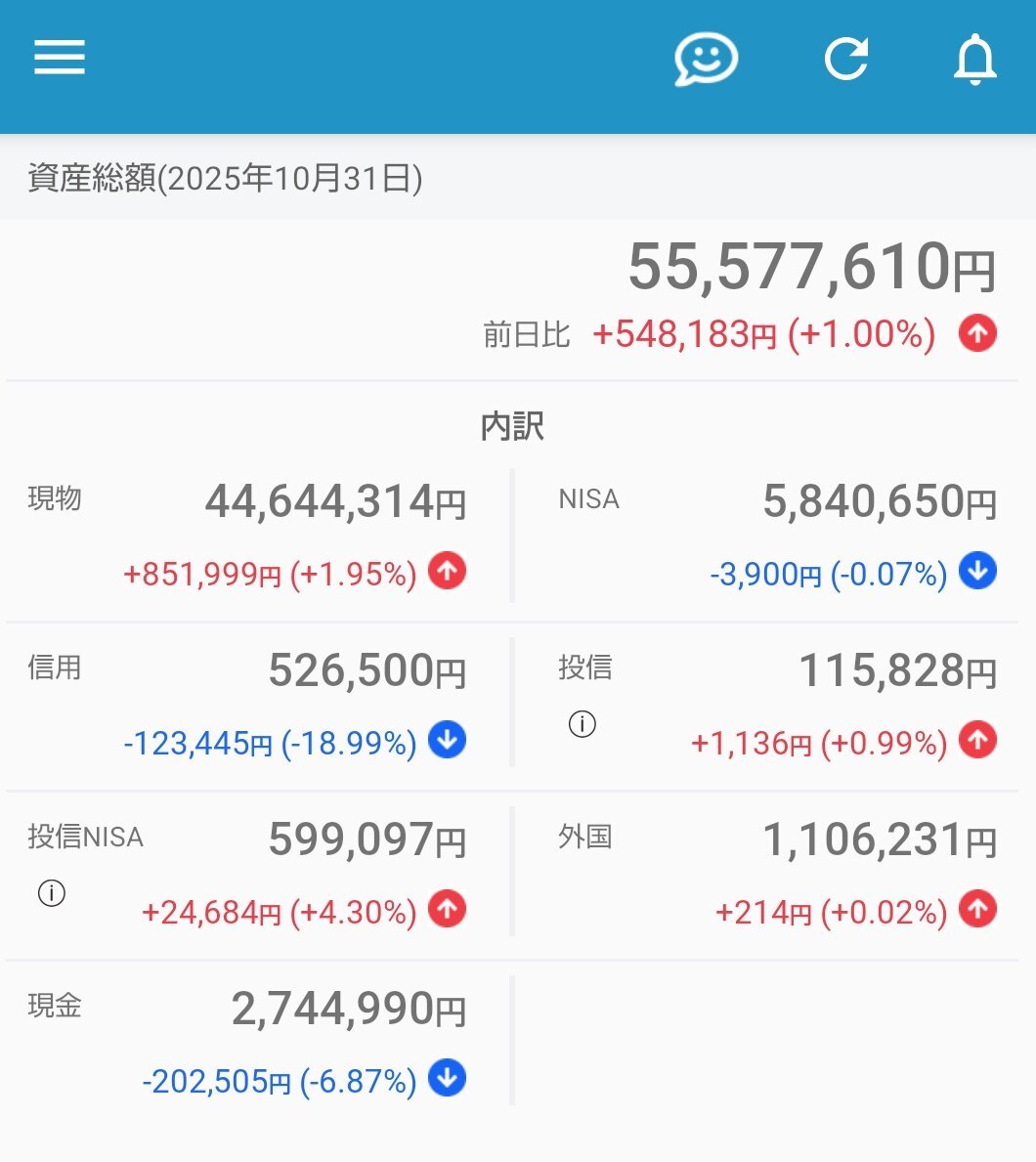The width and height of the screenshot is (1036, 1162).
Task: Open the notification bell
Action: tap(973, 61)
